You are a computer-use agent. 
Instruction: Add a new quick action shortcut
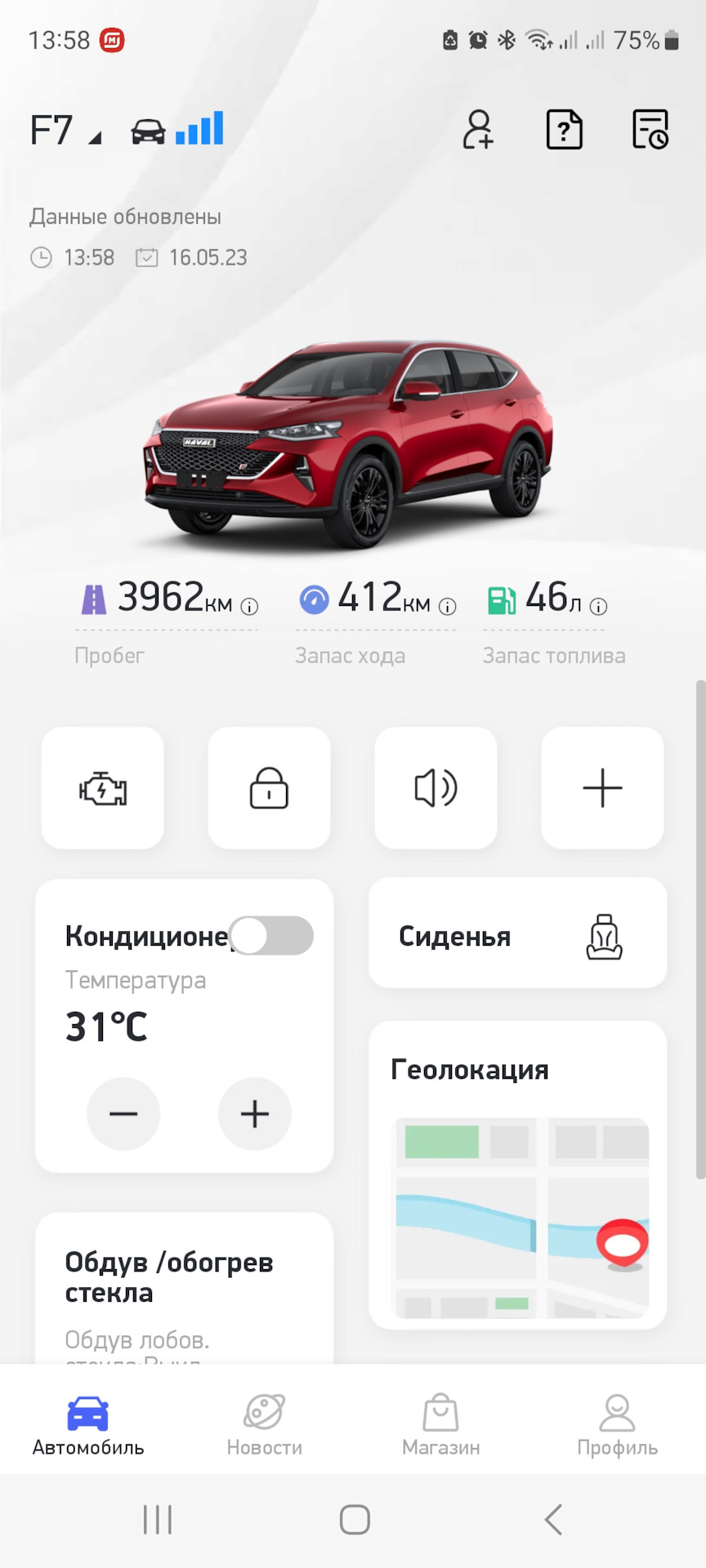pyautogui.click(x=602, y=788)
